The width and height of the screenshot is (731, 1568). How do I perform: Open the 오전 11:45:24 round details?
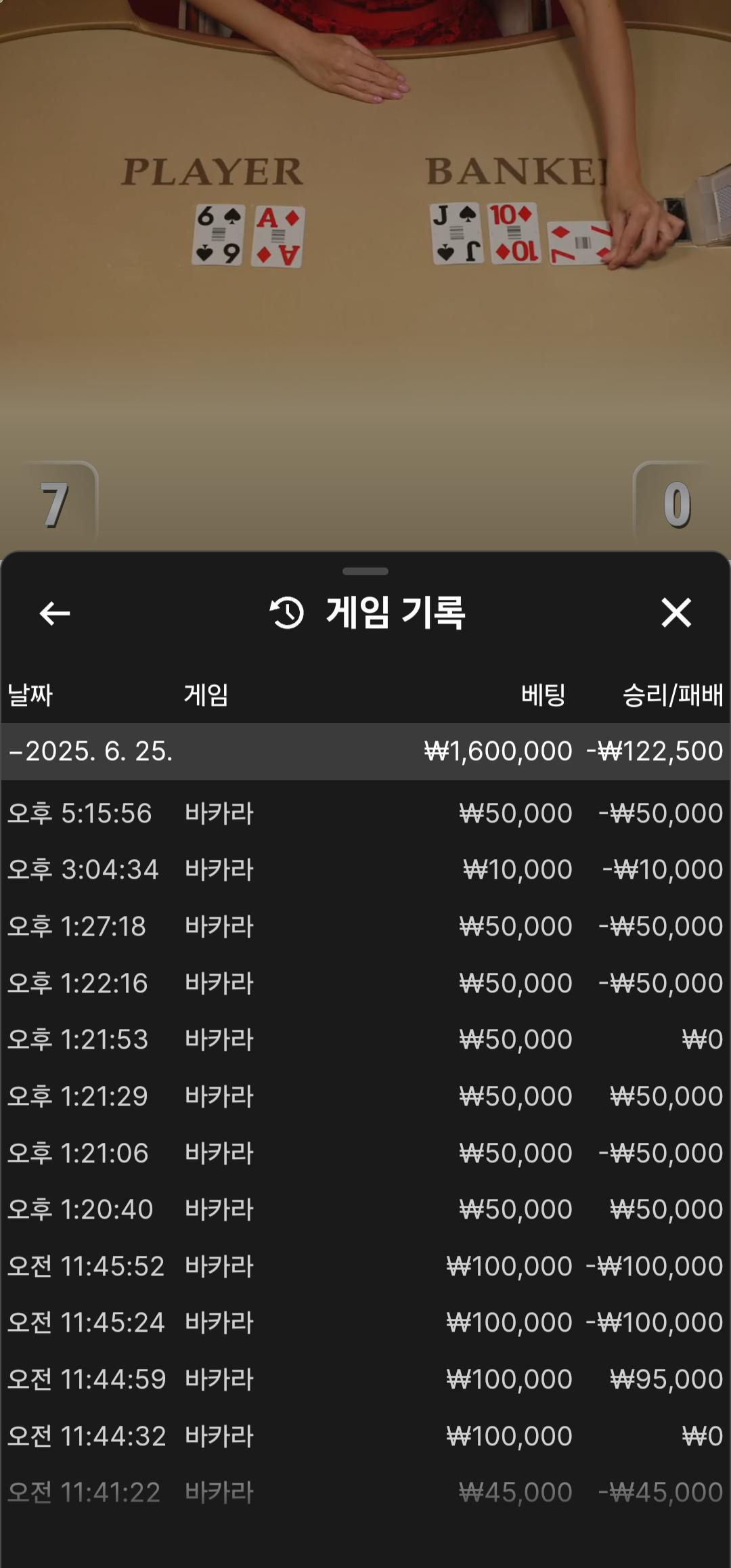365,1322
